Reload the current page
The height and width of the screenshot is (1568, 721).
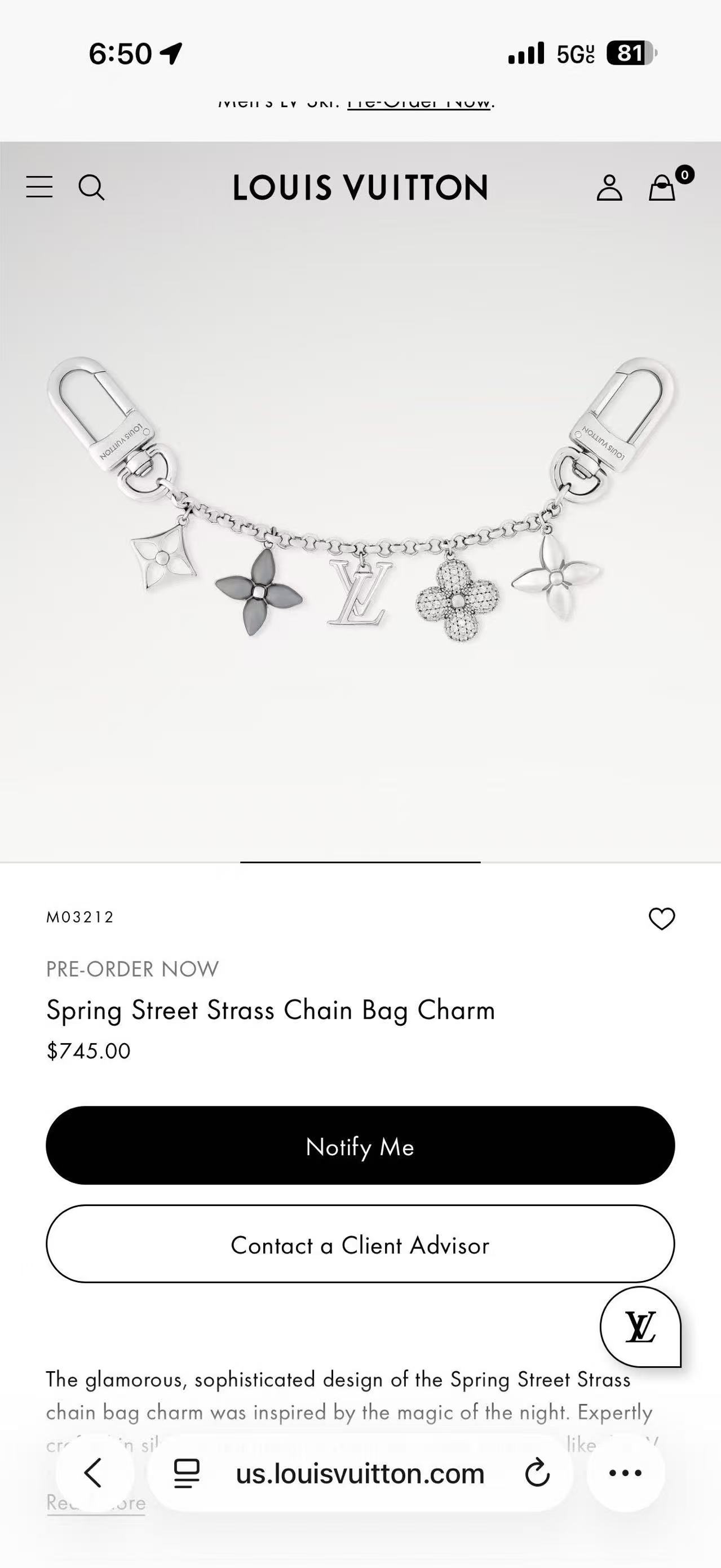point(537,1474)
